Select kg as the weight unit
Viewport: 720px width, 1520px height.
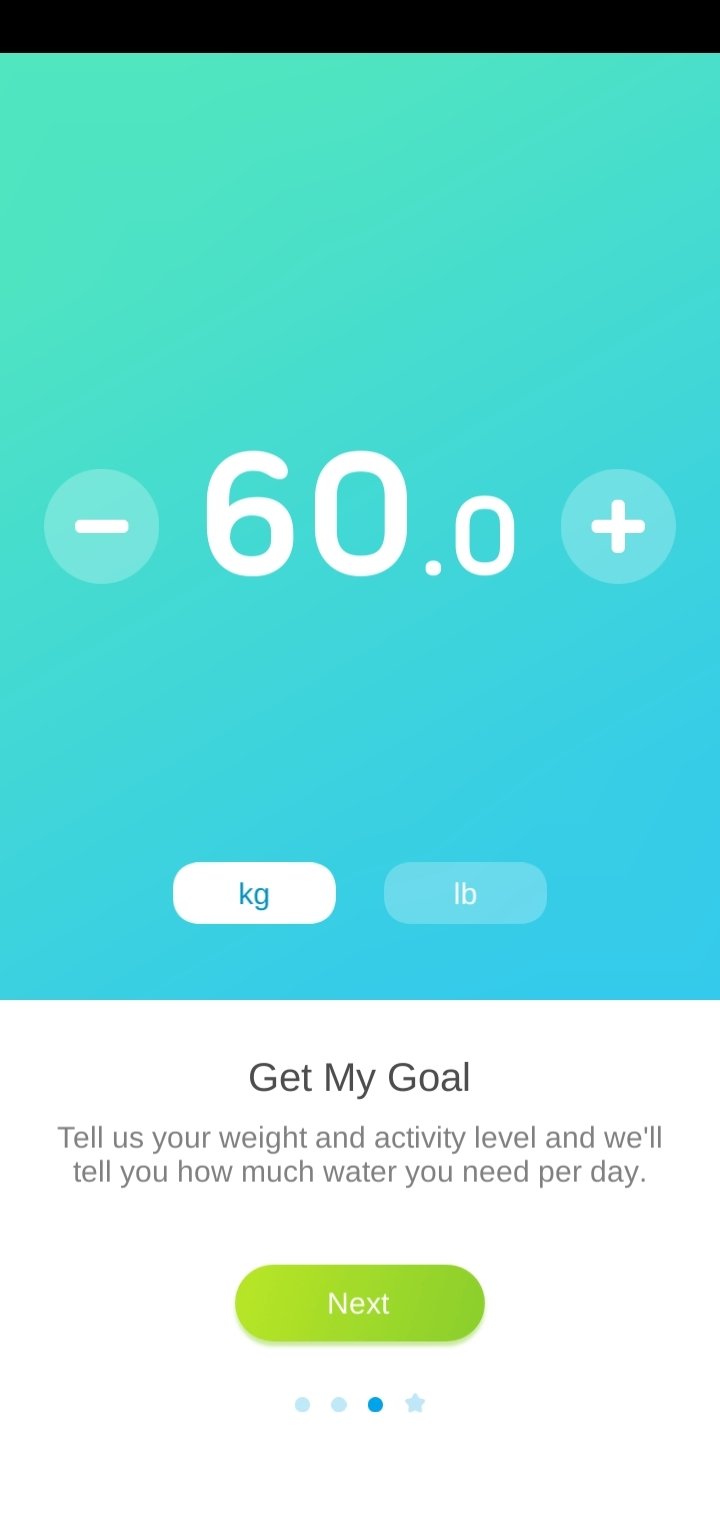click(254, 893)
